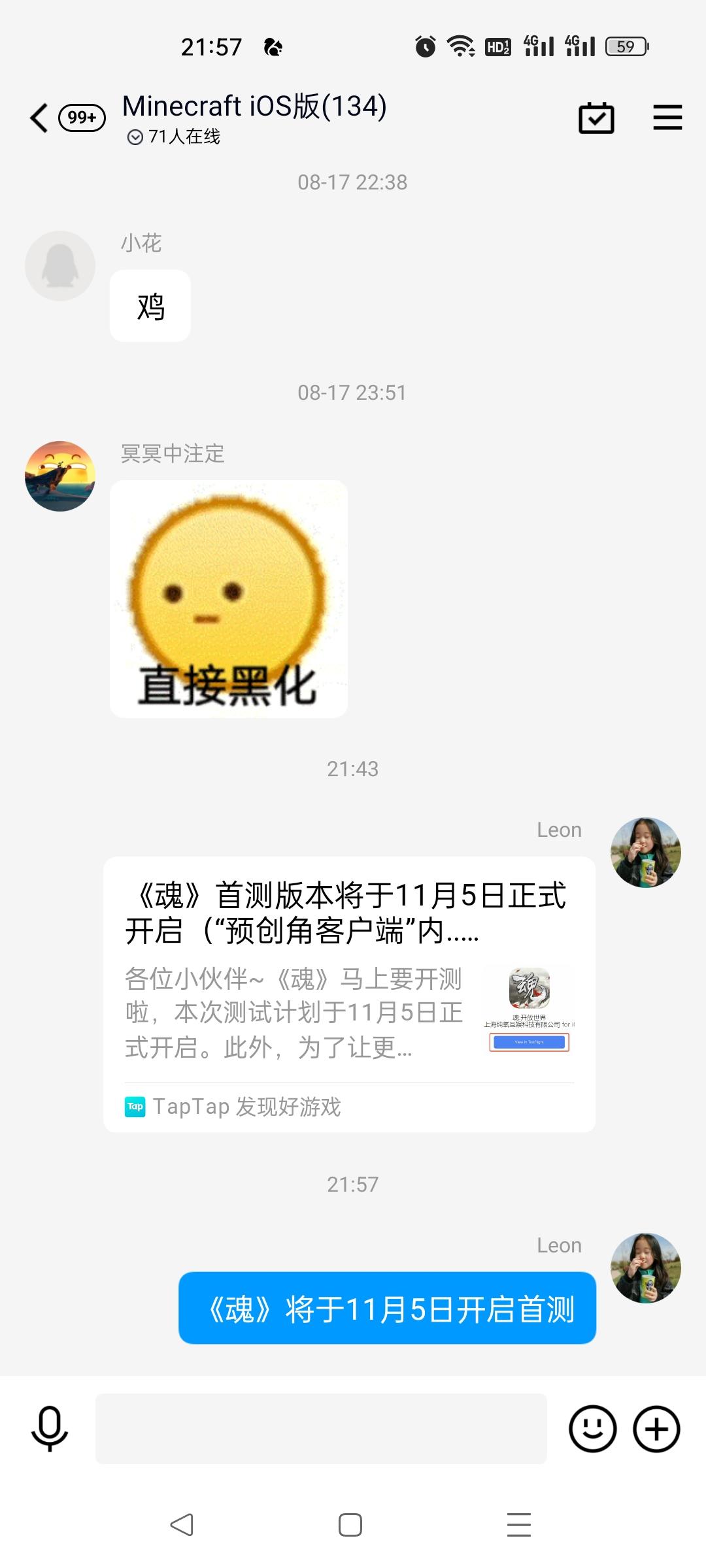The image size is (706, 1568).
Task: Go back to the message list
Action: [x=39, y=118]
